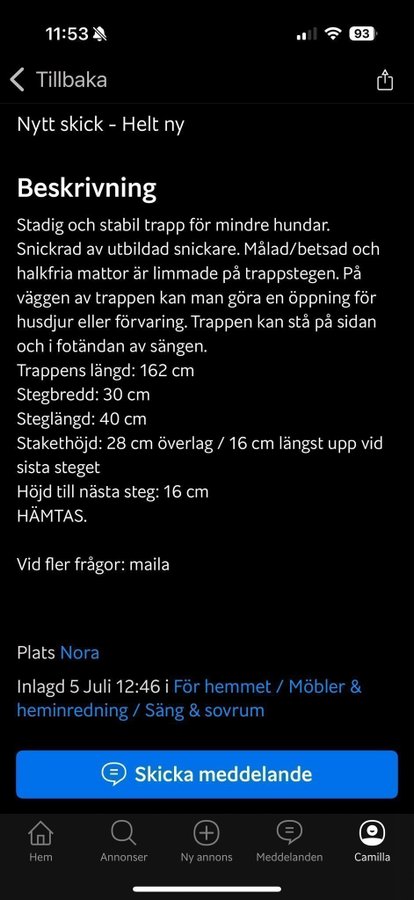Create a new ad via Ny annons
The image size is (414, 900).
207,841
